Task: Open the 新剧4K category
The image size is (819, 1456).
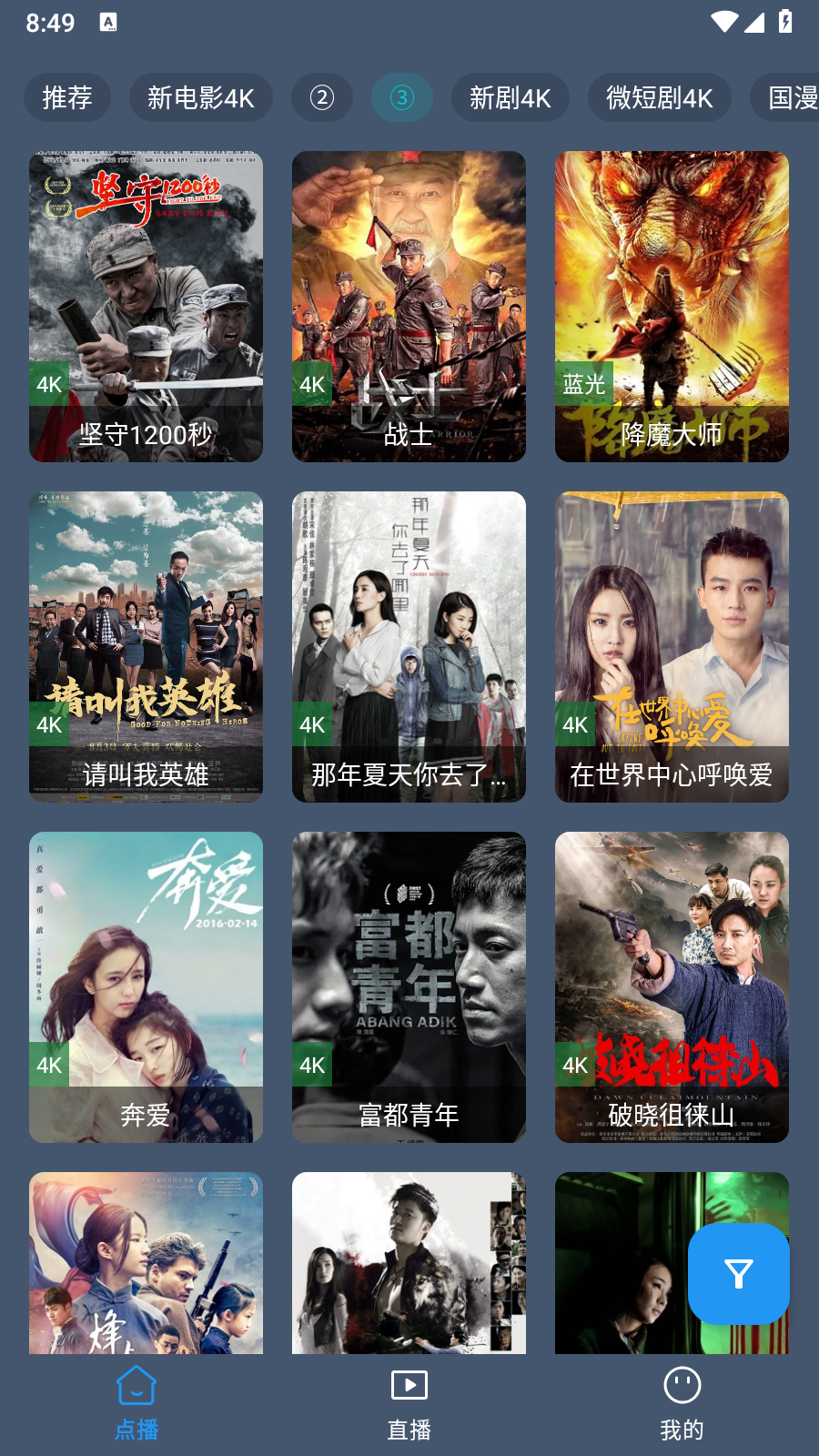Action: [510, 97]
